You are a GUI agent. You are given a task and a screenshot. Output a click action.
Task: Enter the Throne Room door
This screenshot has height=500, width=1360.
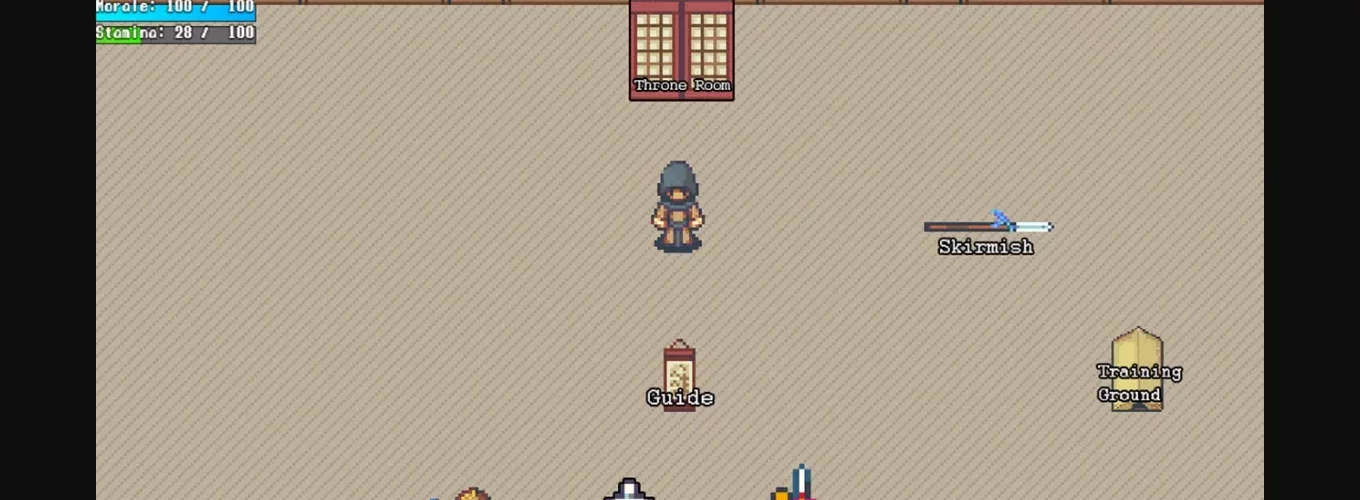click(681, 48)
